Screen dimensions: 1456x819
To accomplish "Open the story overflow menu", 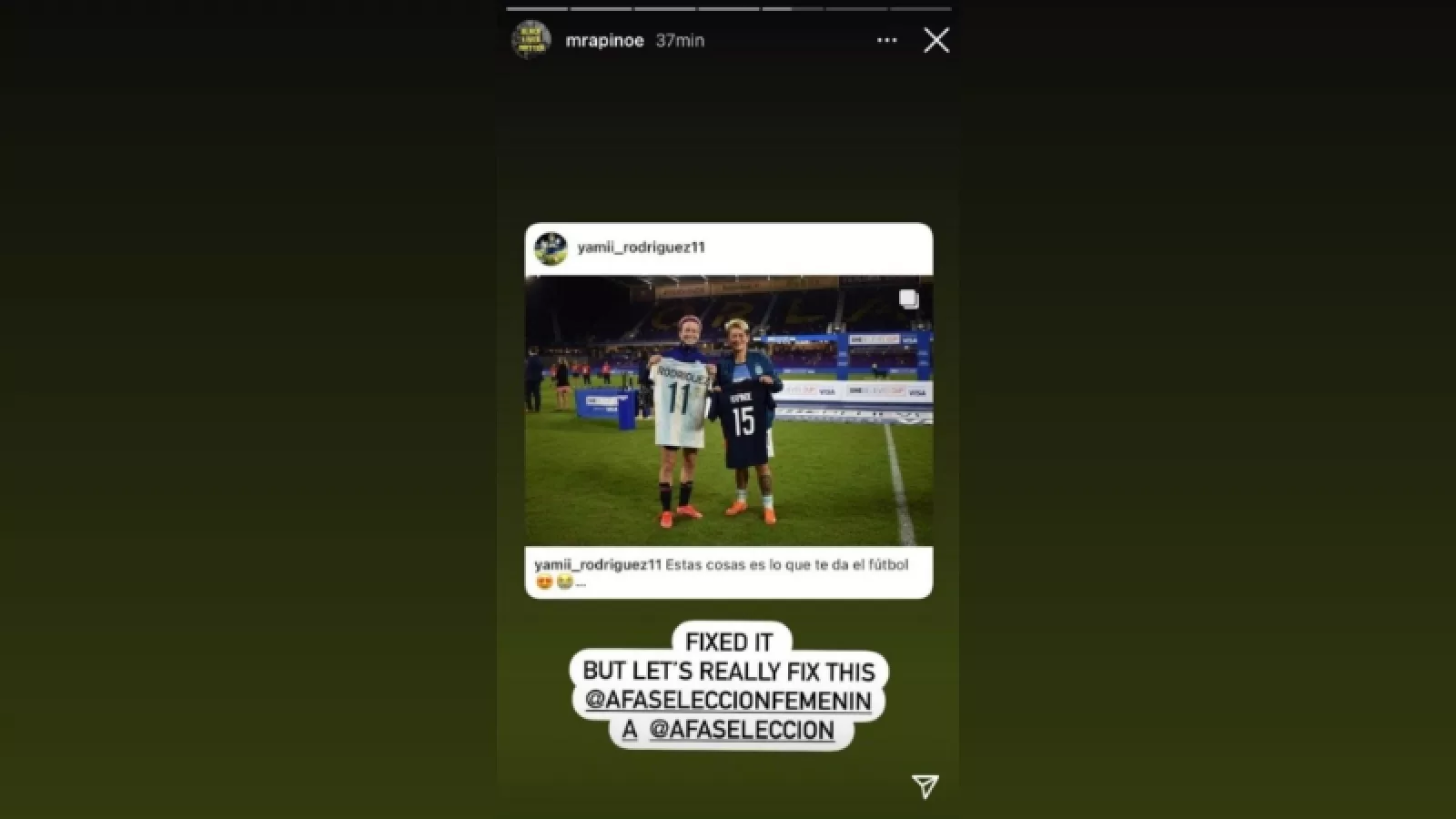I will 886,40.
